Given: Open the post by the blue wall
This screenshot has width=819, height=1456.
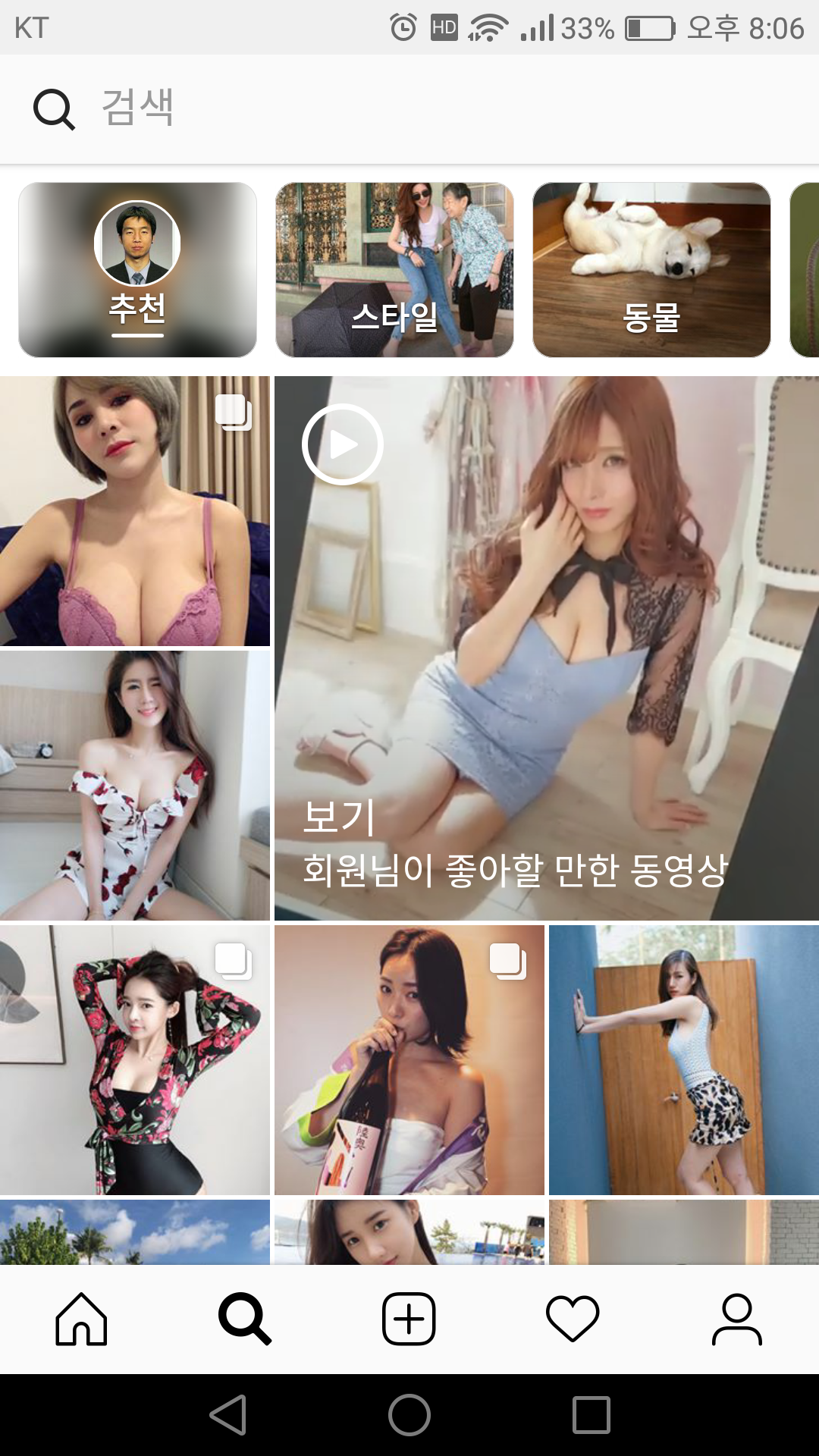Looking at the screenshot, I should pos(684,1060).
